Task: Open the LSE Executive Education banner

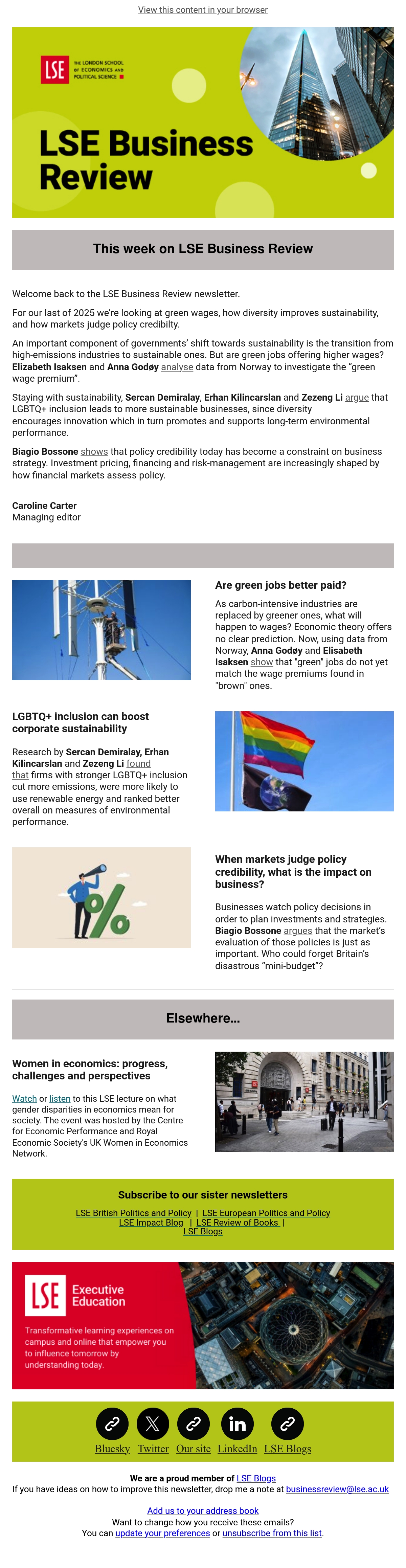Action: click(203, 1326)
